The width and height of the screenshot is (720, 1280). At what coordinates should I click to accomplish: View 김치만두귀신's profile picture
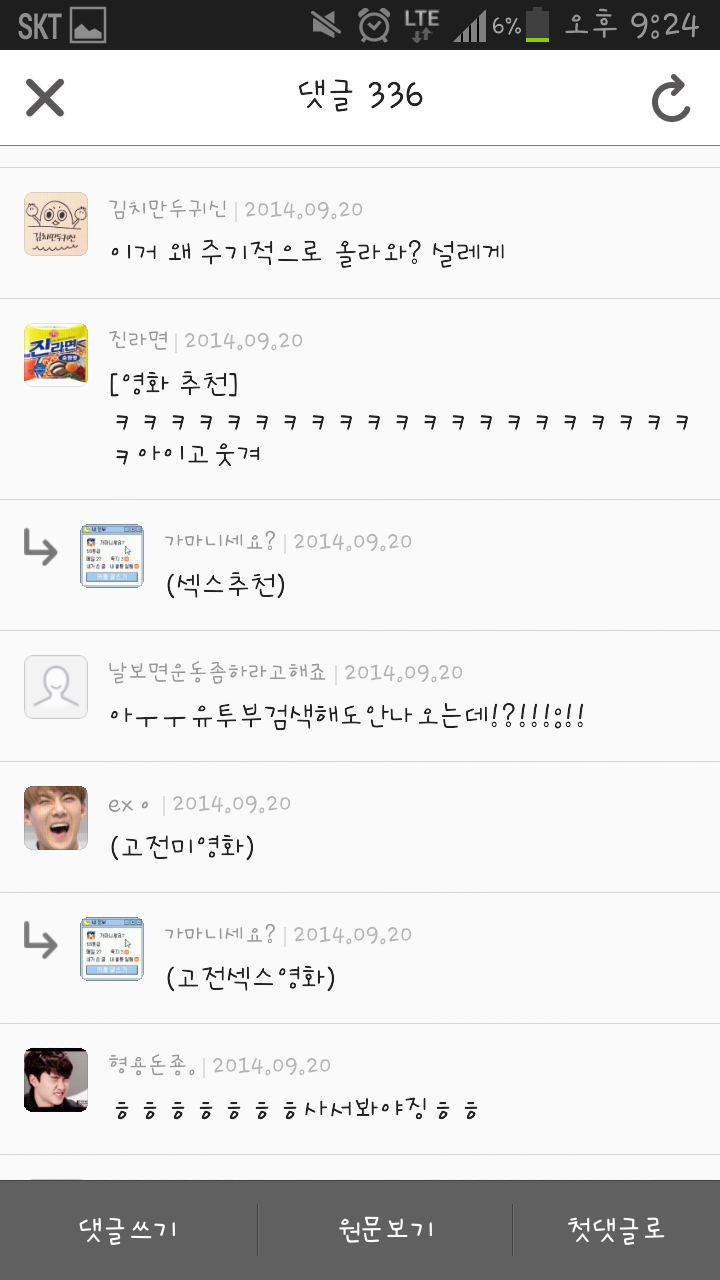point(56,224)
